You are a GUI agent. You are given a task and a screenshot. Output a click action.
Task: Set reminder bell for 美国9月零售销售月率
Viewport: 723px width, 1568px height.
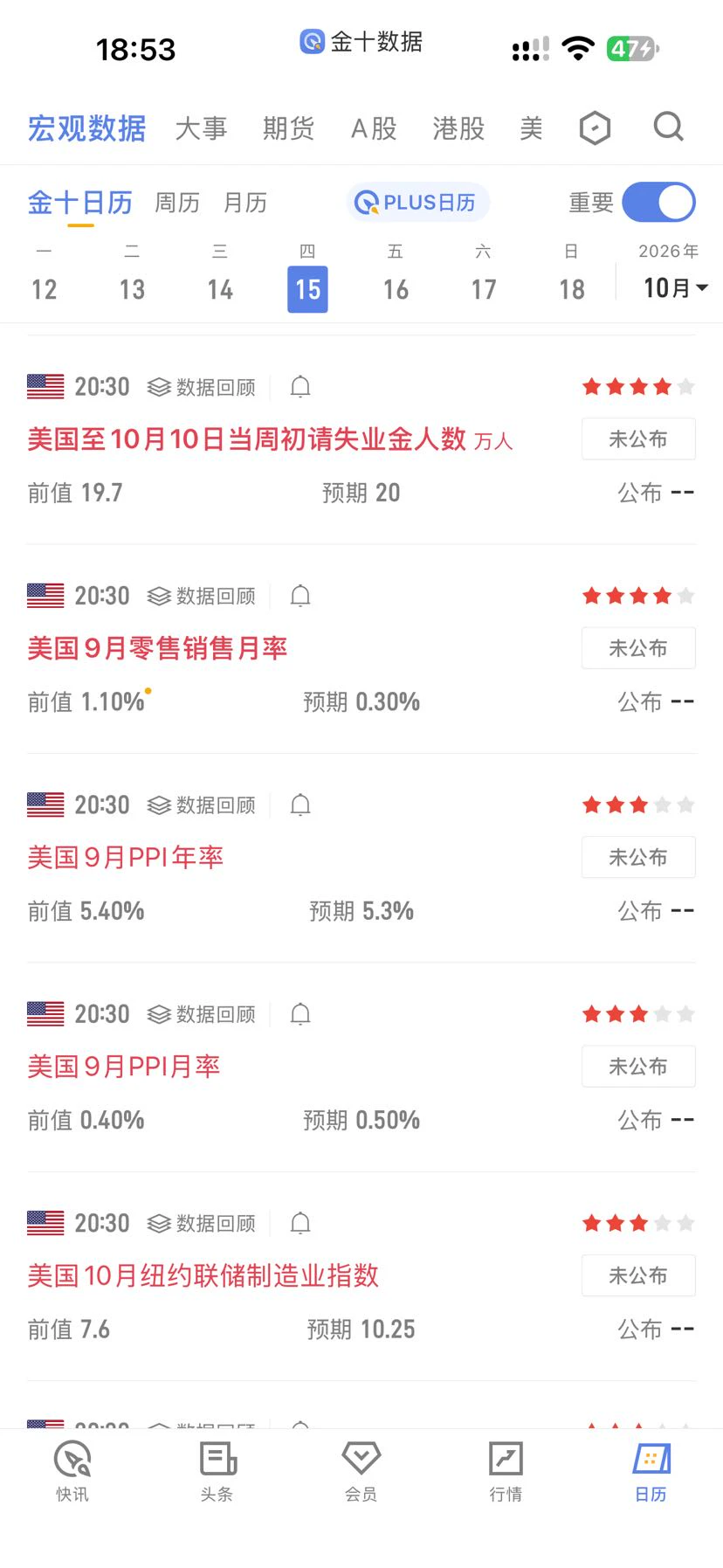300,596
